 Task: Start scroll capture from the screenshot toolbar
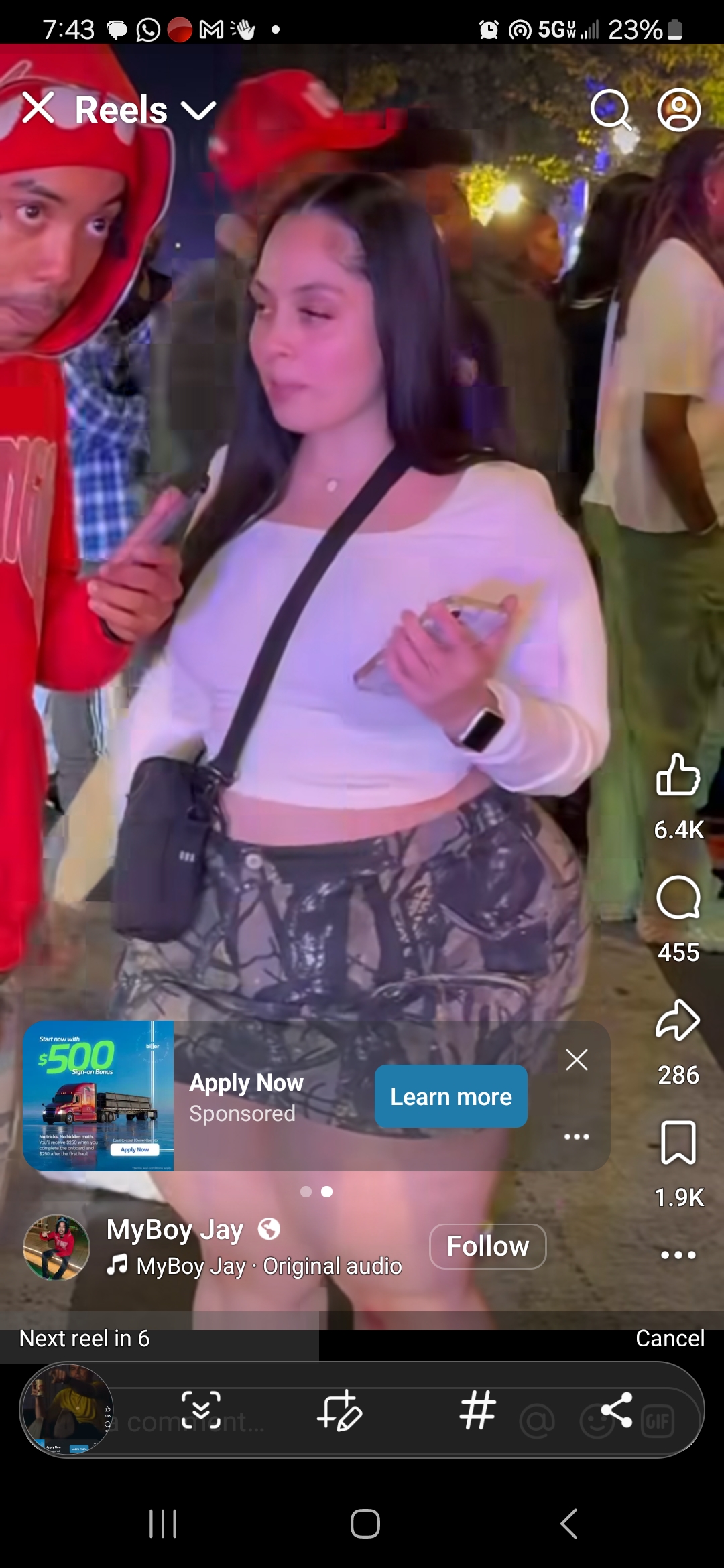coord(201,1409)
